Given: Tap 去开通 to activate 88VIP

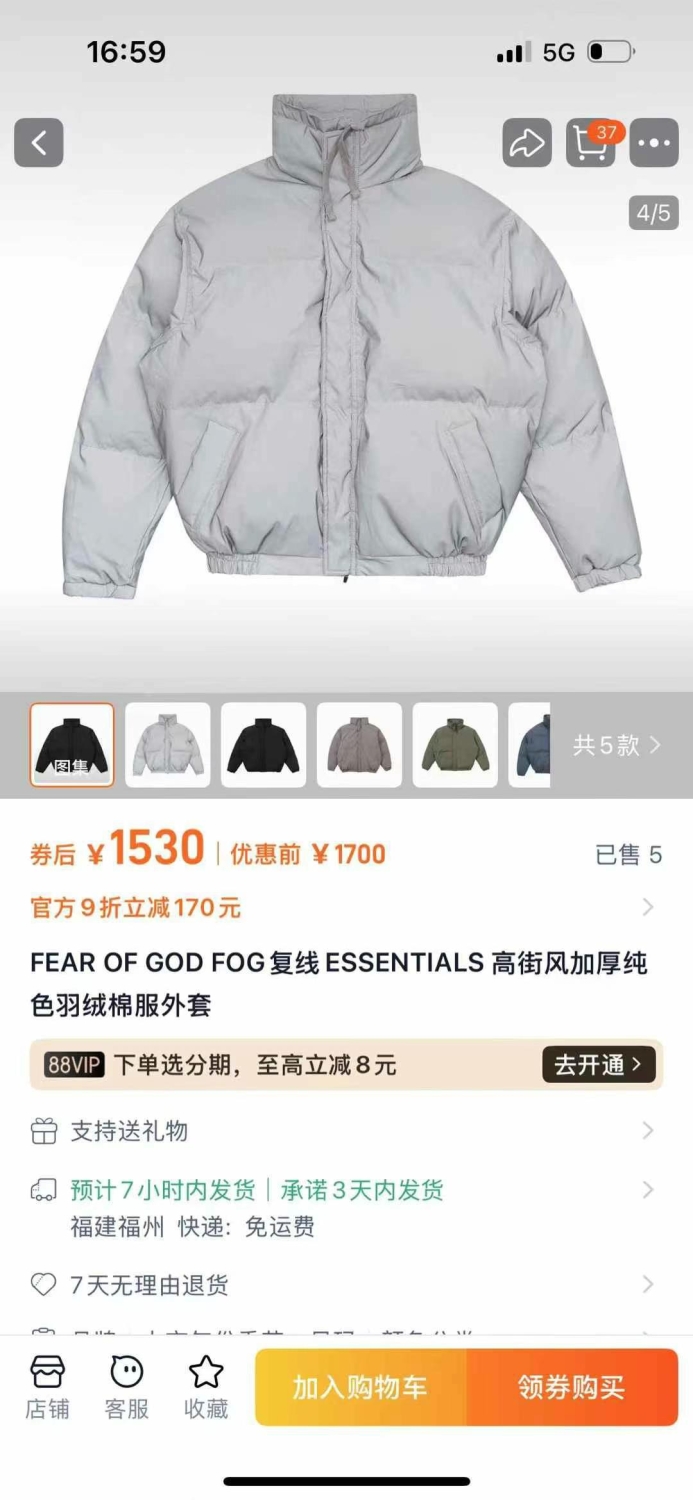Looking at the screenshot, I should 599,1065.
